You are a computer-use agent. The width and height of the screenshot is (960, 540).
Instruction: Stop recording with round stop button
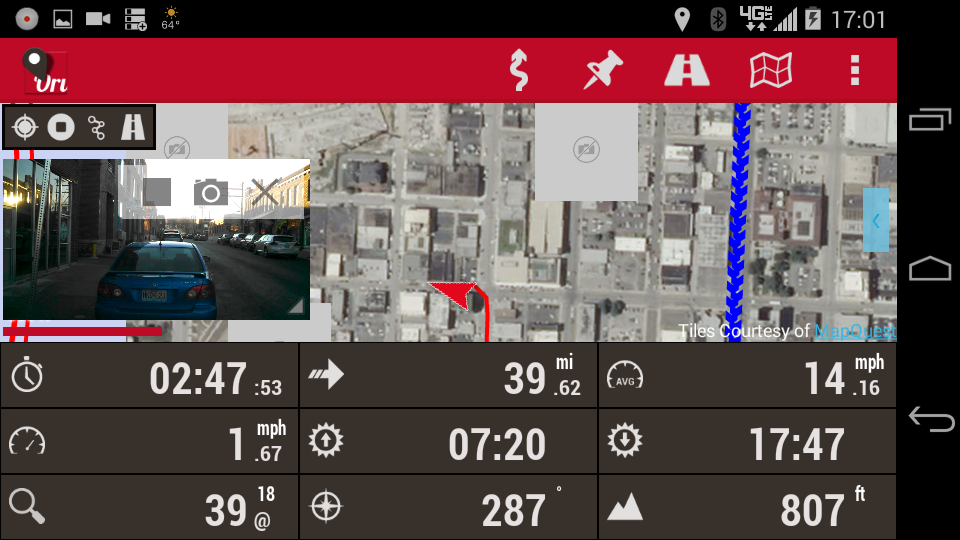62,127
